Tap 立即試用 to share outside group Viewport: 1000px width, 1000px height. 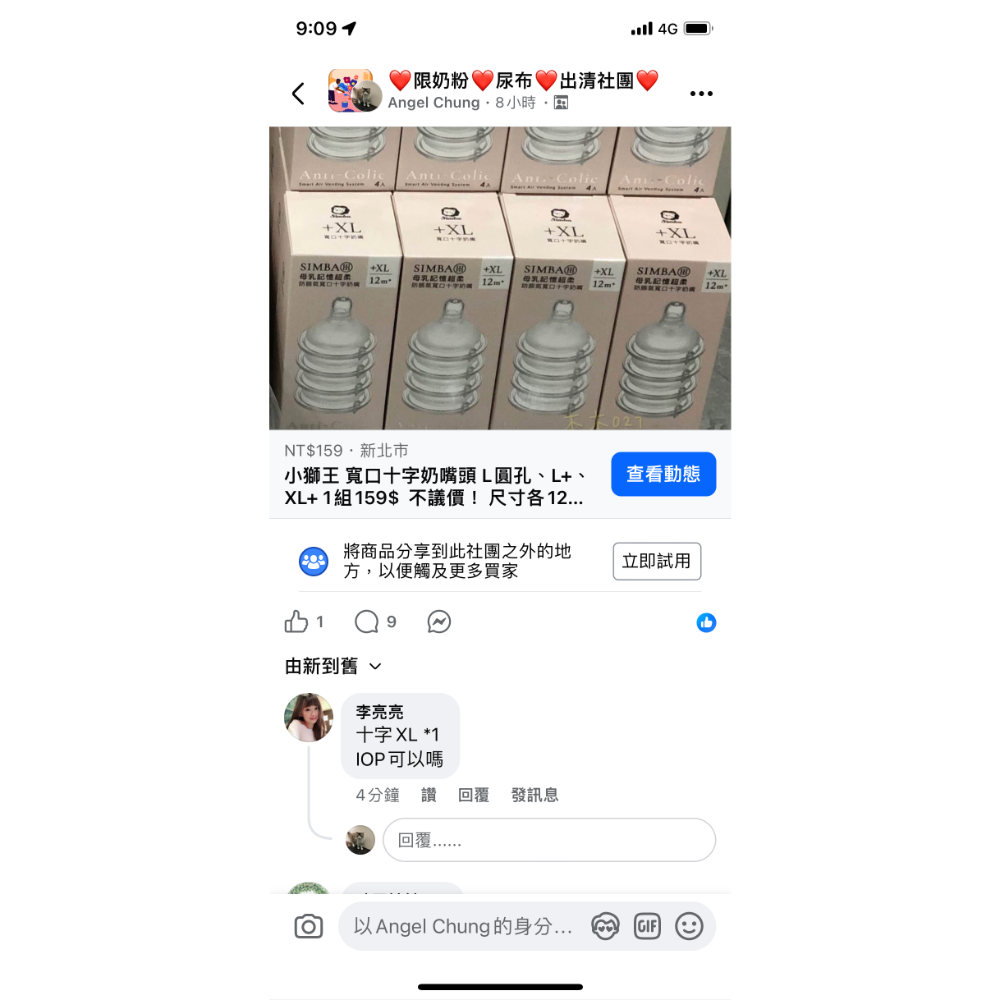tap(656, 561)
